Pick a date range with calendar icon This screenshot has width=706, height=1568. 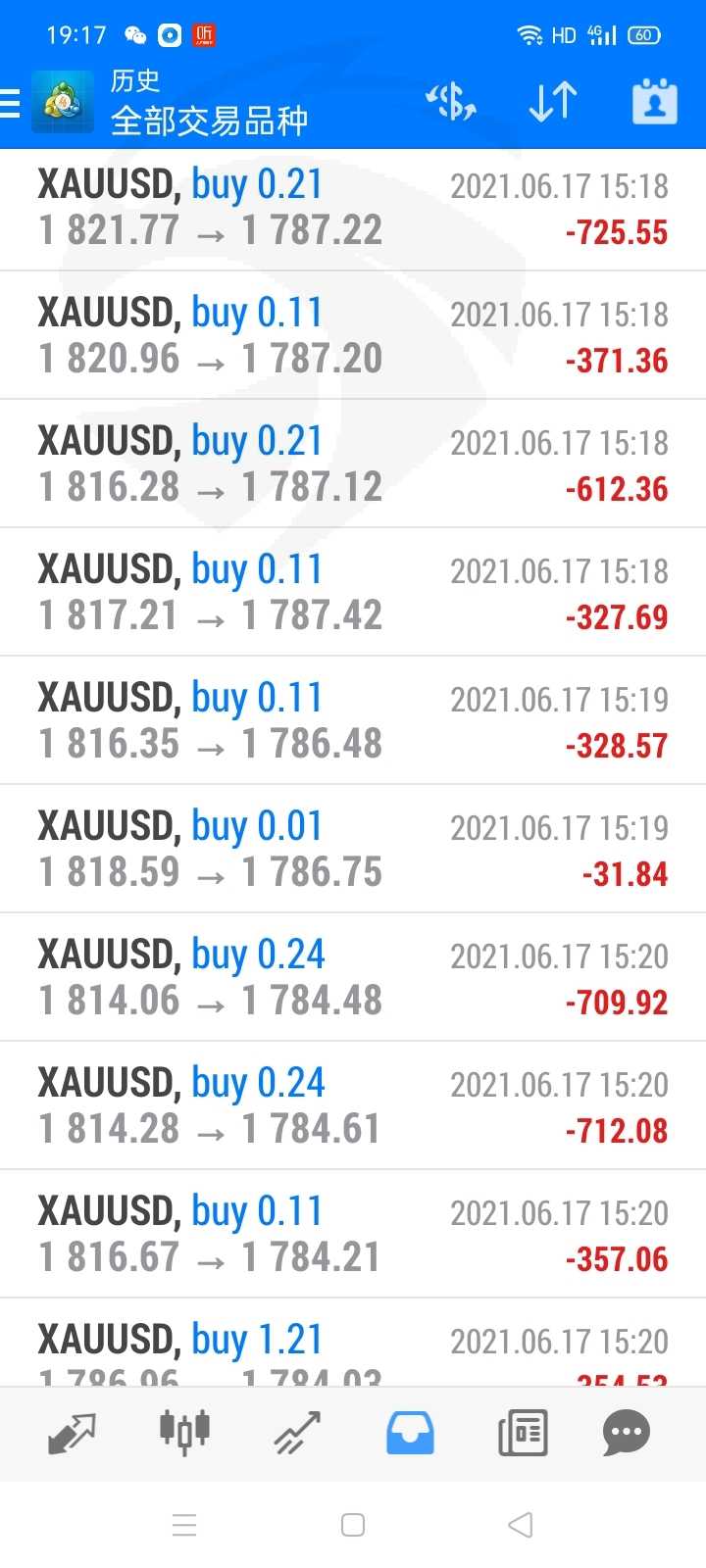(654, 102)
